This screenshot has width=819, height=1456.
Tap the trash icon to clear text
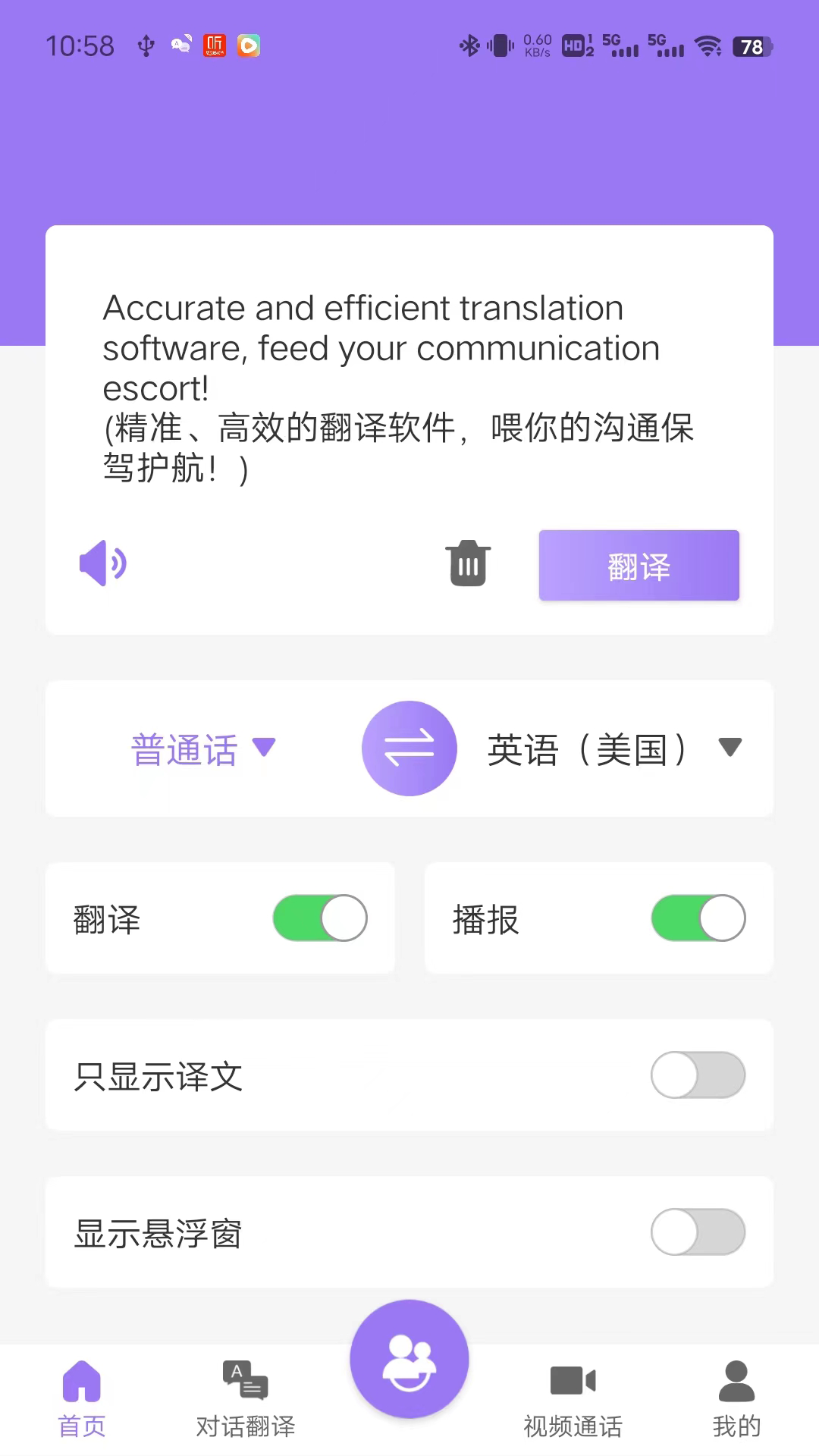click(x=468, y=564)
